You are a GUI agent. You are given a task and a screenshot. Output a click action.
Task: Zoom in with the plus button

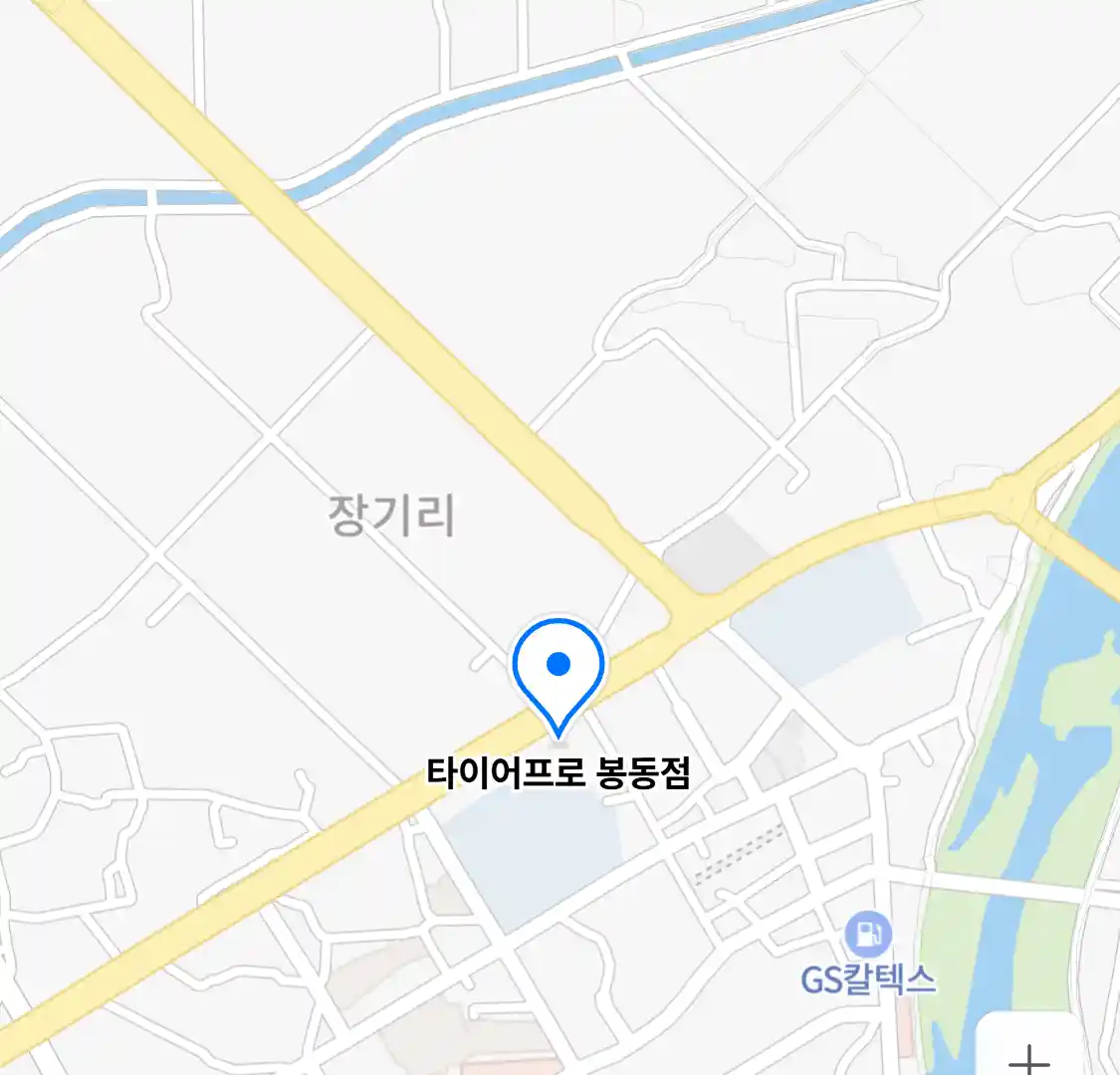(x=1029, y=1055)
